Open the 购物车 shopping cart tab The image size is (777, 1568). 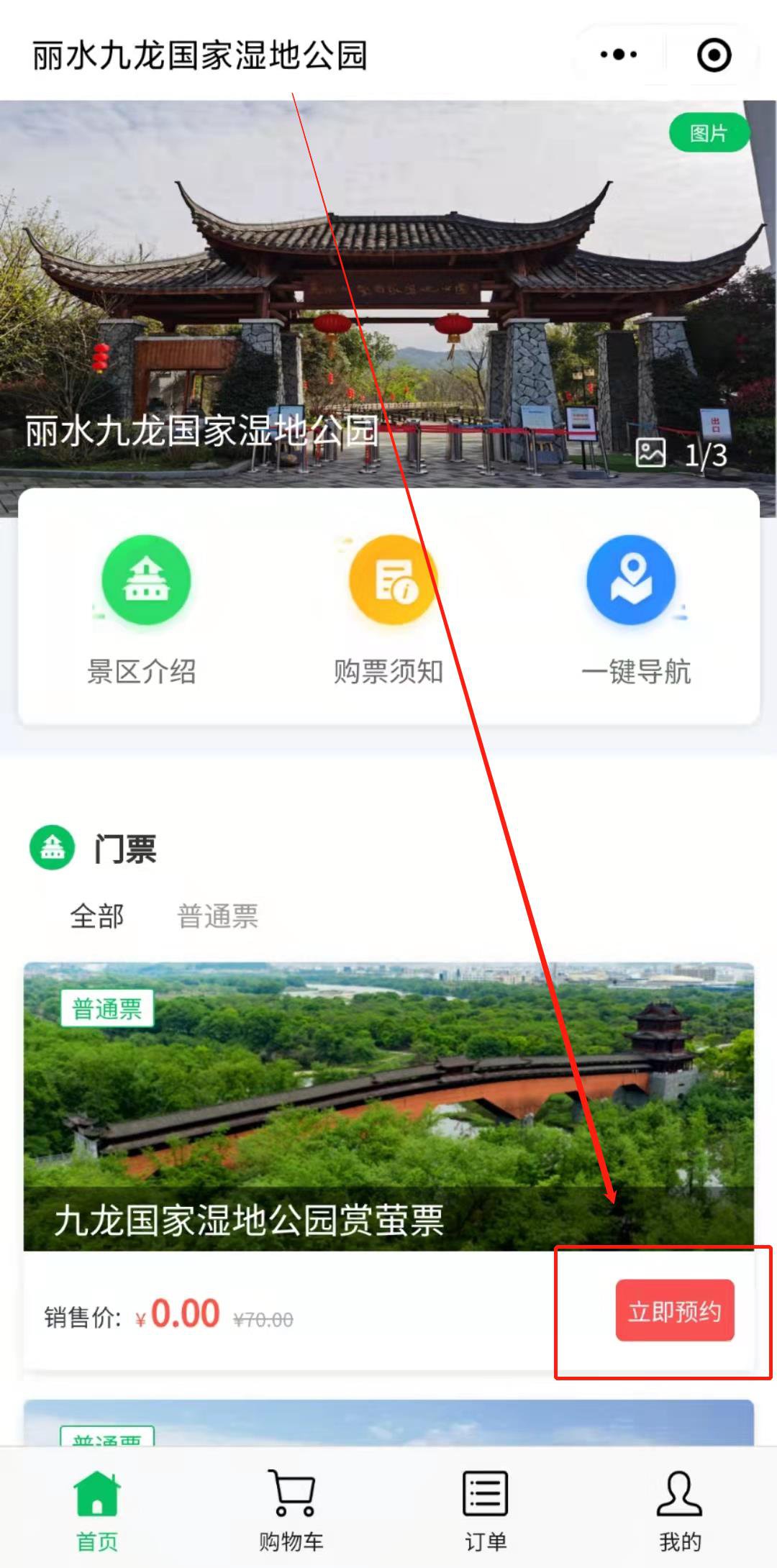point(291,1507)
